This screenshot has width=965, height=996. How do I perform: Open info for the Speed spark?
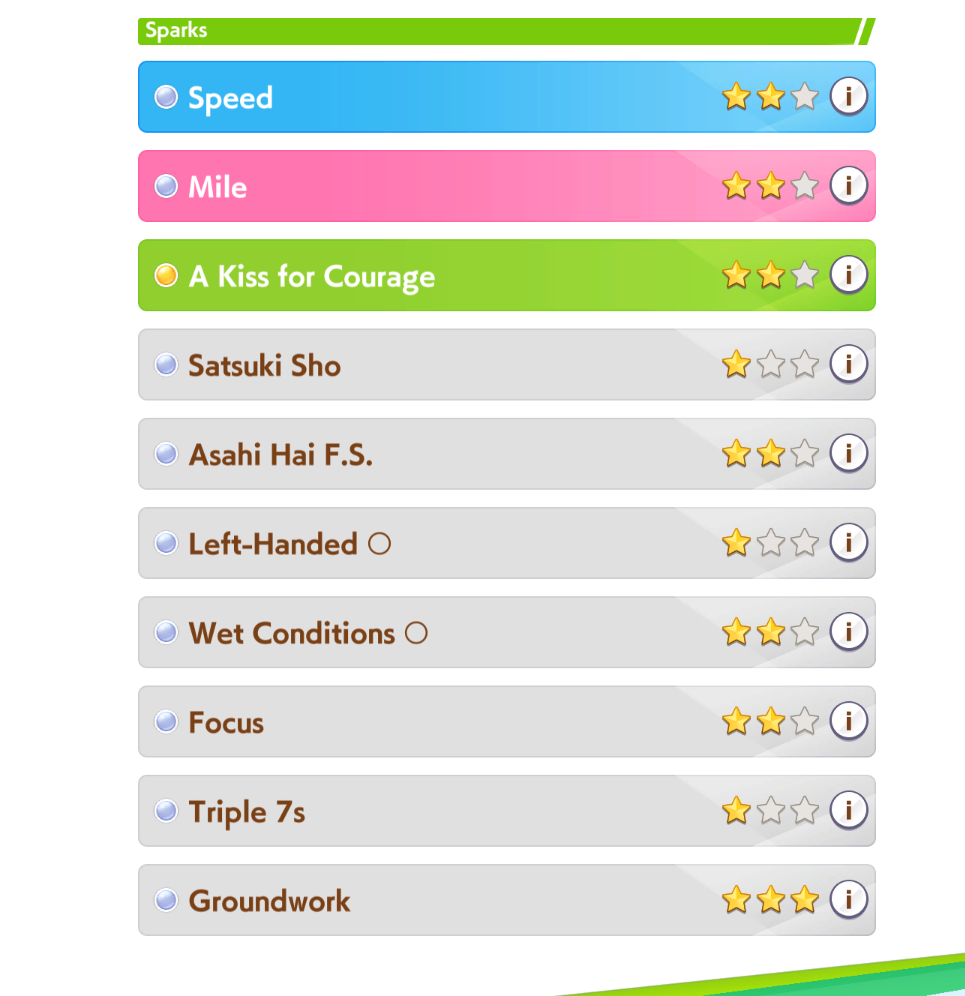point(848,97)
